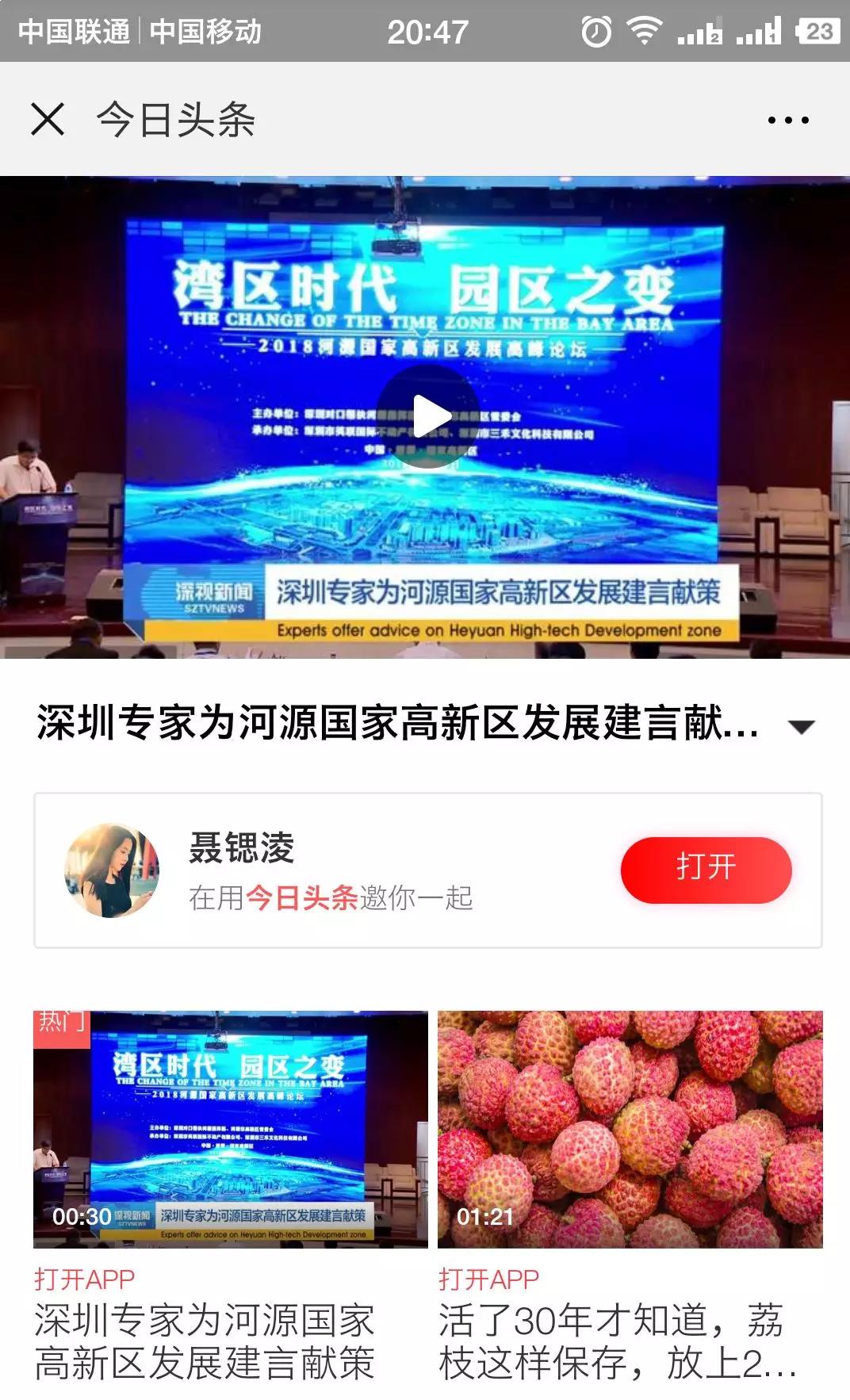Open 聂锶凌's invitation card
Screen dimensions: 850x1400
333,870
